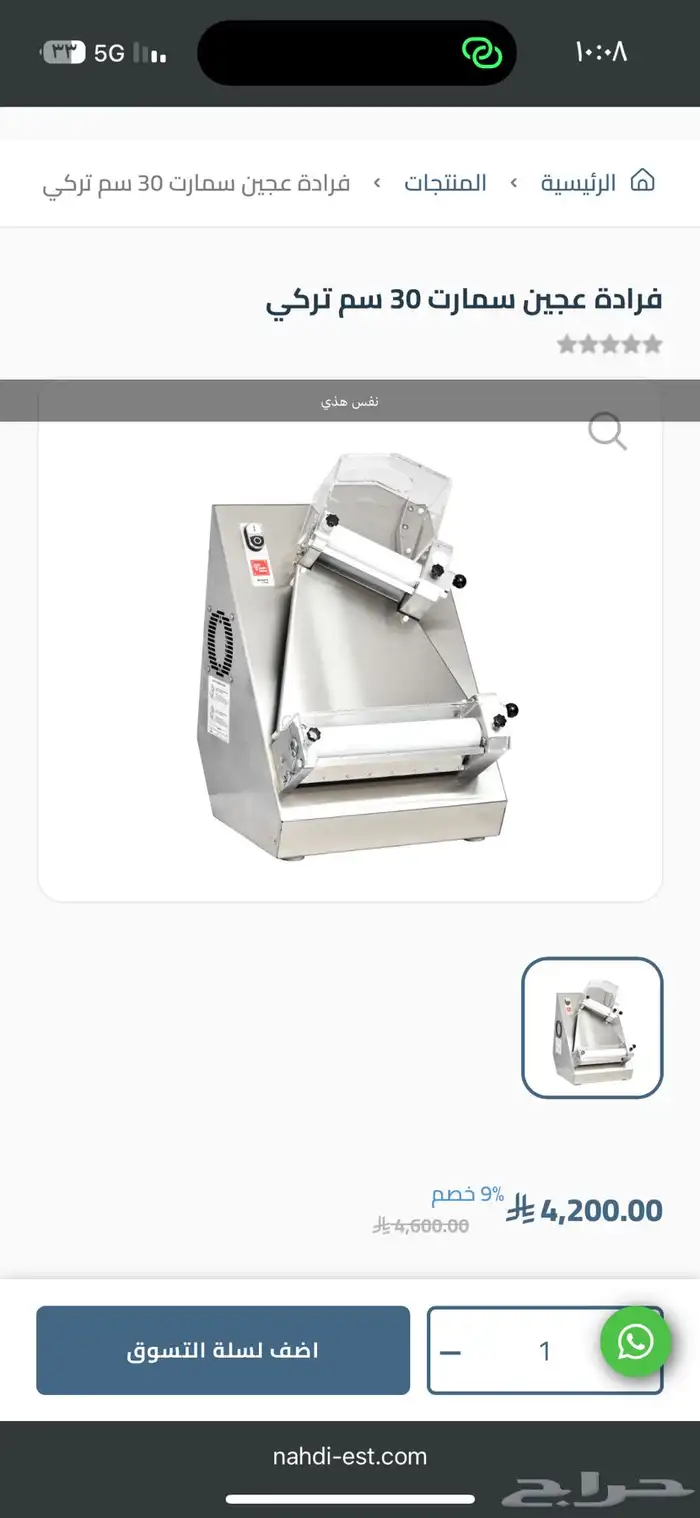
Task: Tap the five-star product rating
Action: [x=610, y=345]
